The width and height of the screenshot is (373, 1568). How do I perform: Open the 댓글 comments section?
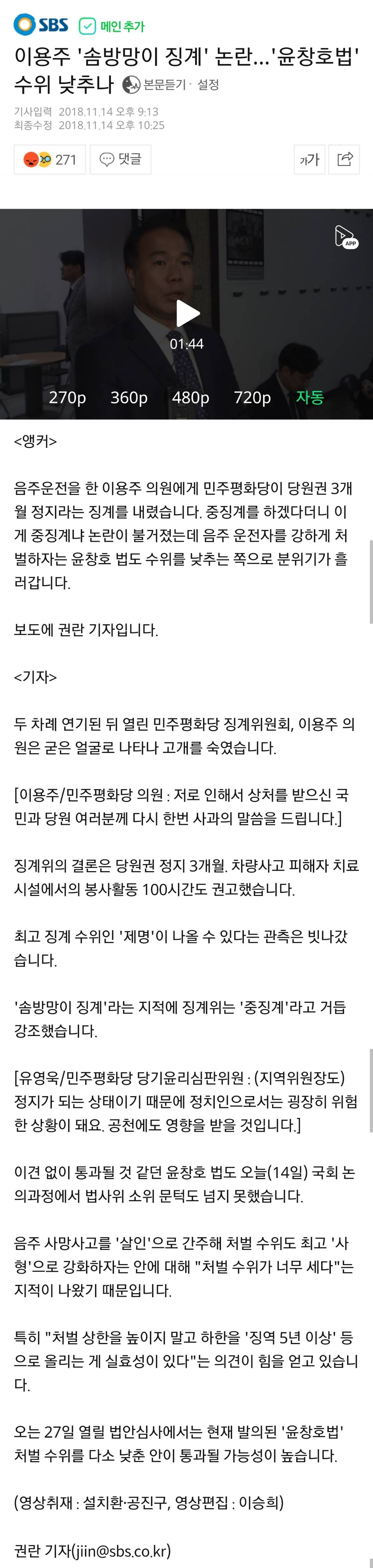coord(121,159)
